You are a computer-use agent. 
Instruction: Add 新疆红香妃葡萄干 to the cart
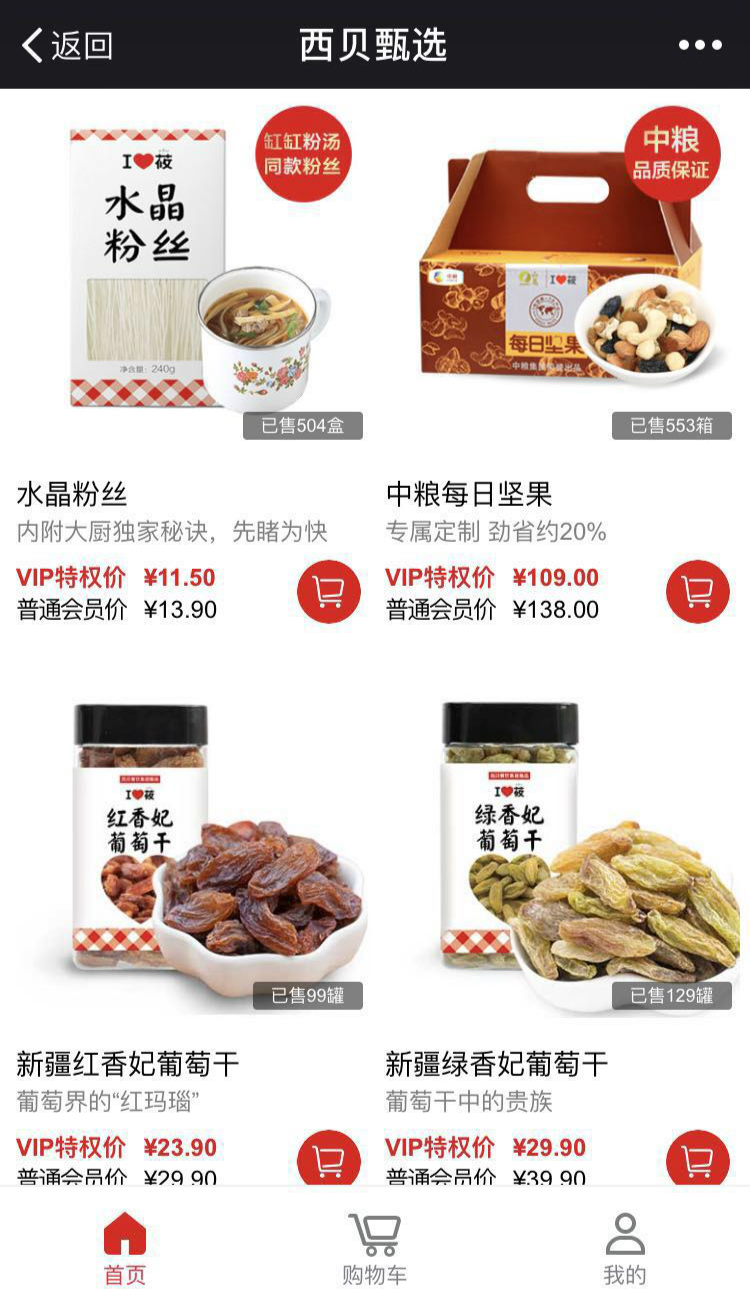328,1160
